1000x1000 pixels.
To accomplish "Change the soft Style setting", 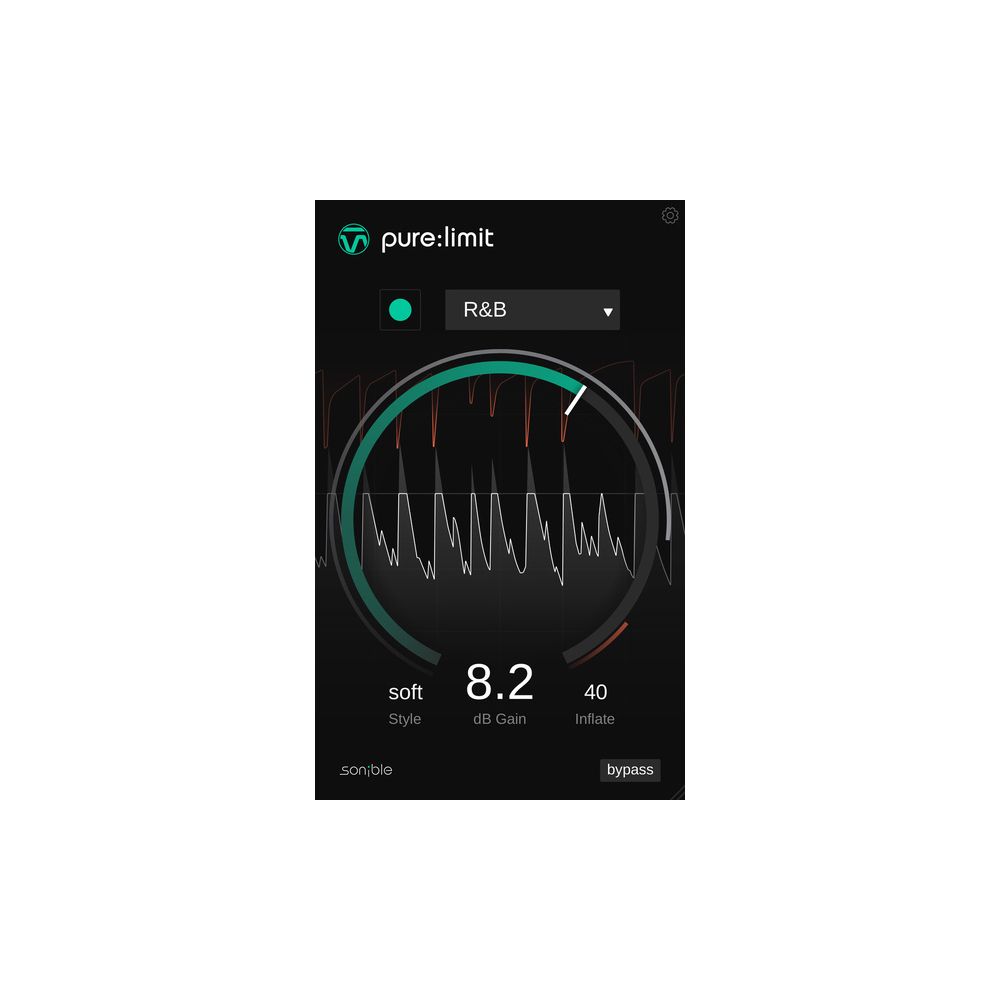I will point(405,692).
